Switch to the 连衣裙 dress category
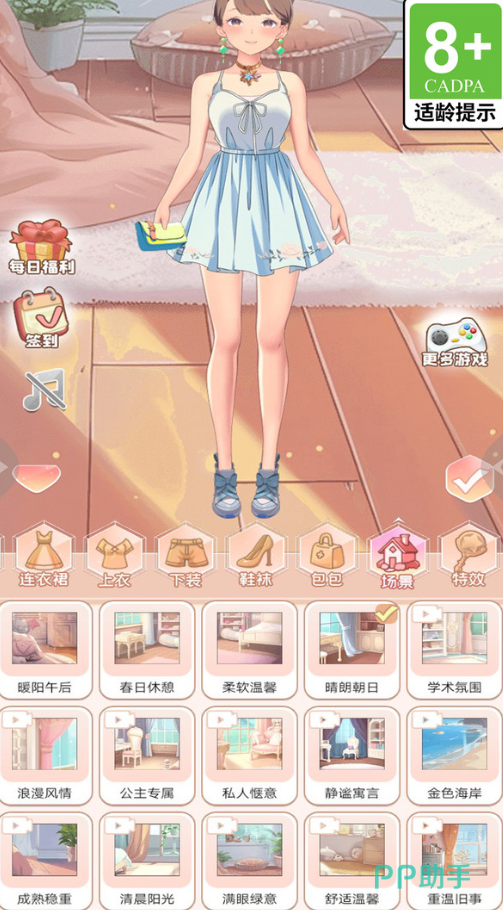The width and height of the screenshot is (503, 910). pos(44,557)
